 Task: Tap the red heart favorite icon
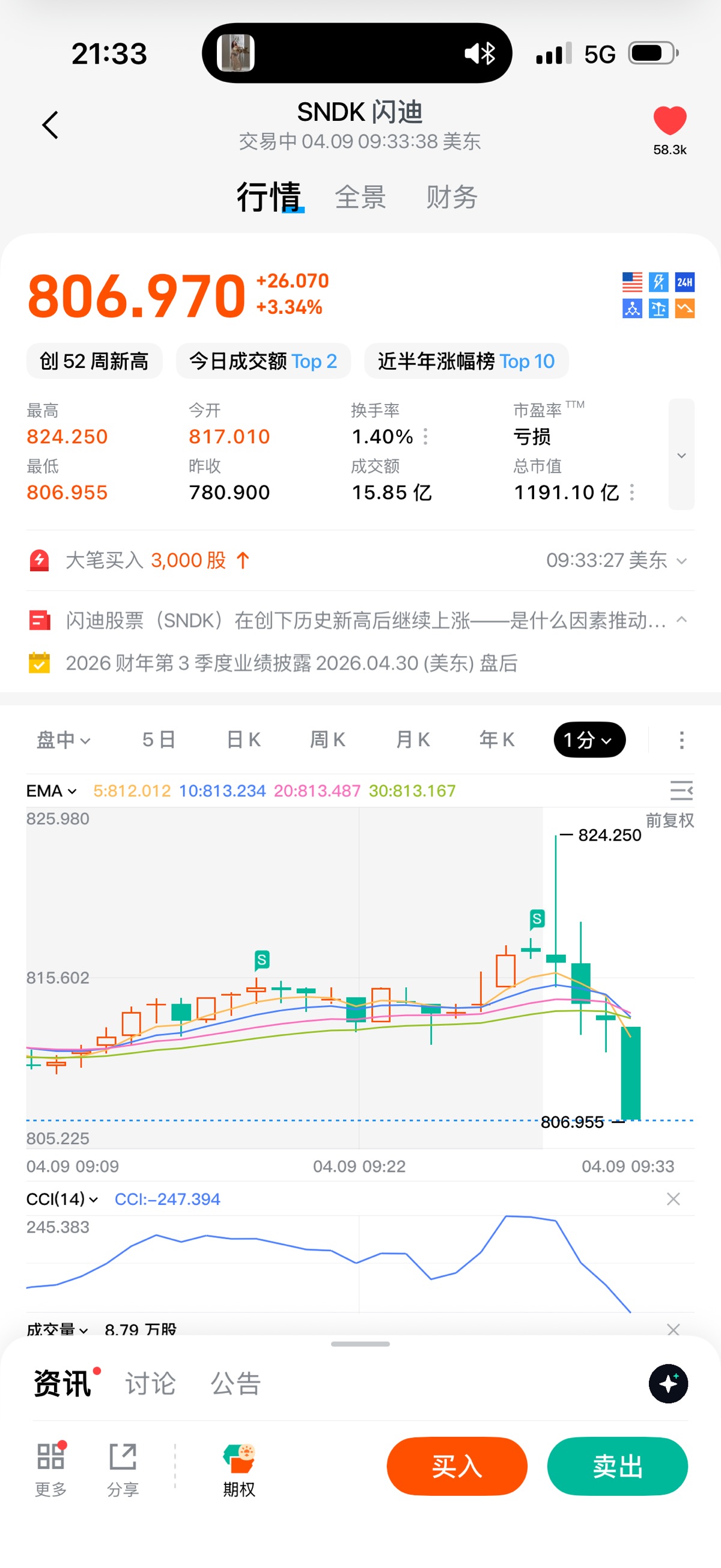tap(669, 120)
